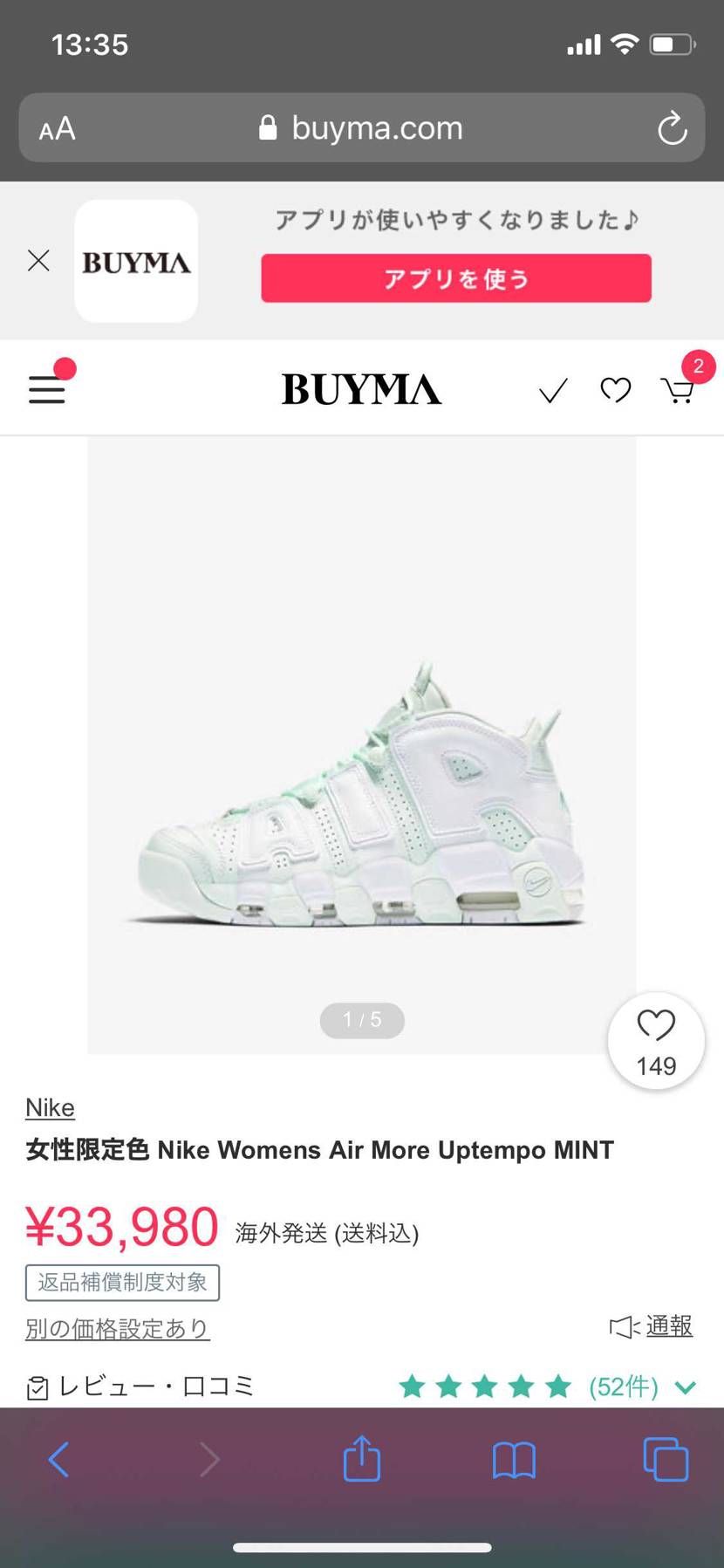Show open Safari tabs
Viewport: 724px width, 1568px height.
(666, 1460)
